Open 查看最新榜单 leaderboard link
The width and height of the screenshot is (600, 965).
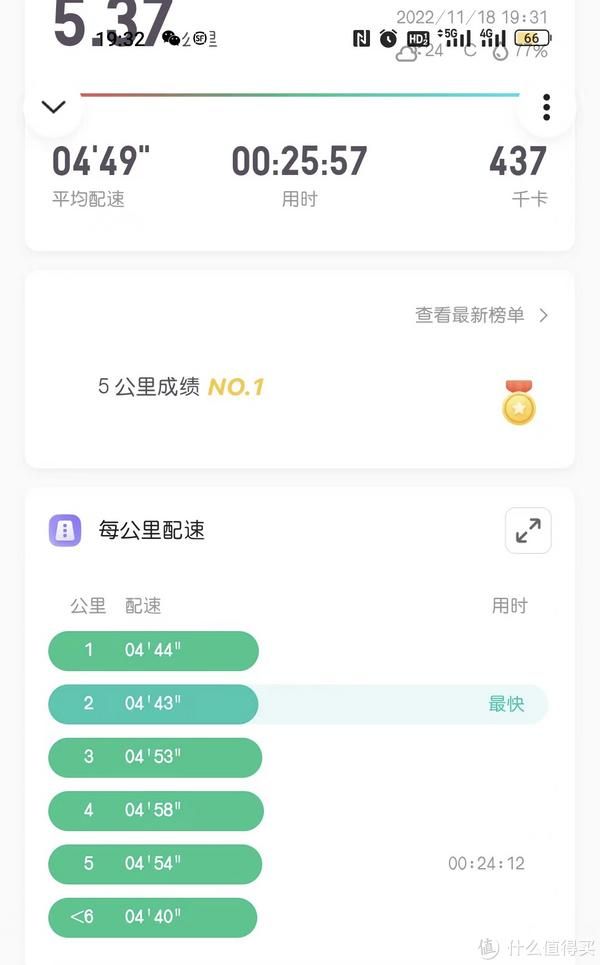(481, 315)
